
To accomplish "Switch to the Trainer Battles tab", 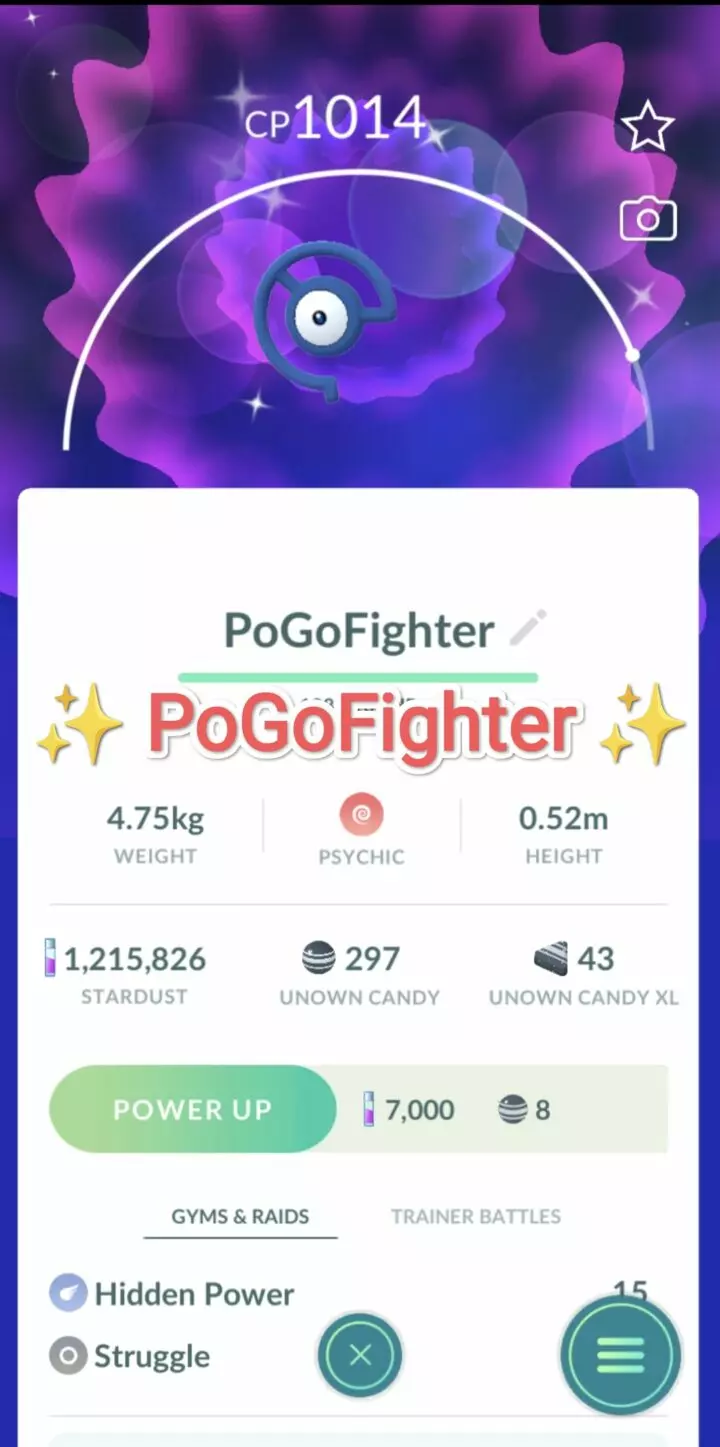I will (x=475, y=1217).
